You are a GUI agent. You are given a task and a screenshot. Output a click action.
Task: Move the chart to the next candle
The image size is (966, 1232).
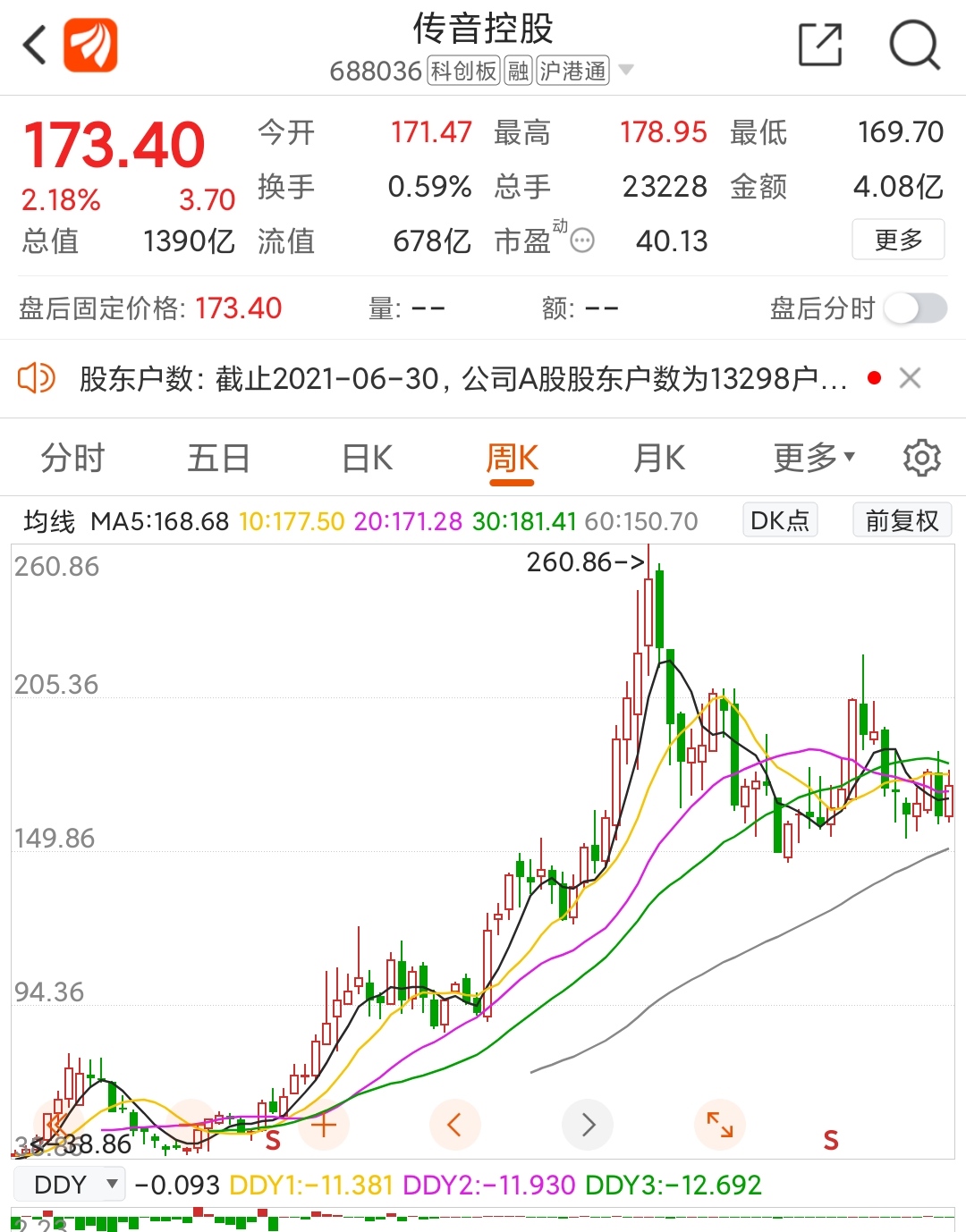point(588,1124)
